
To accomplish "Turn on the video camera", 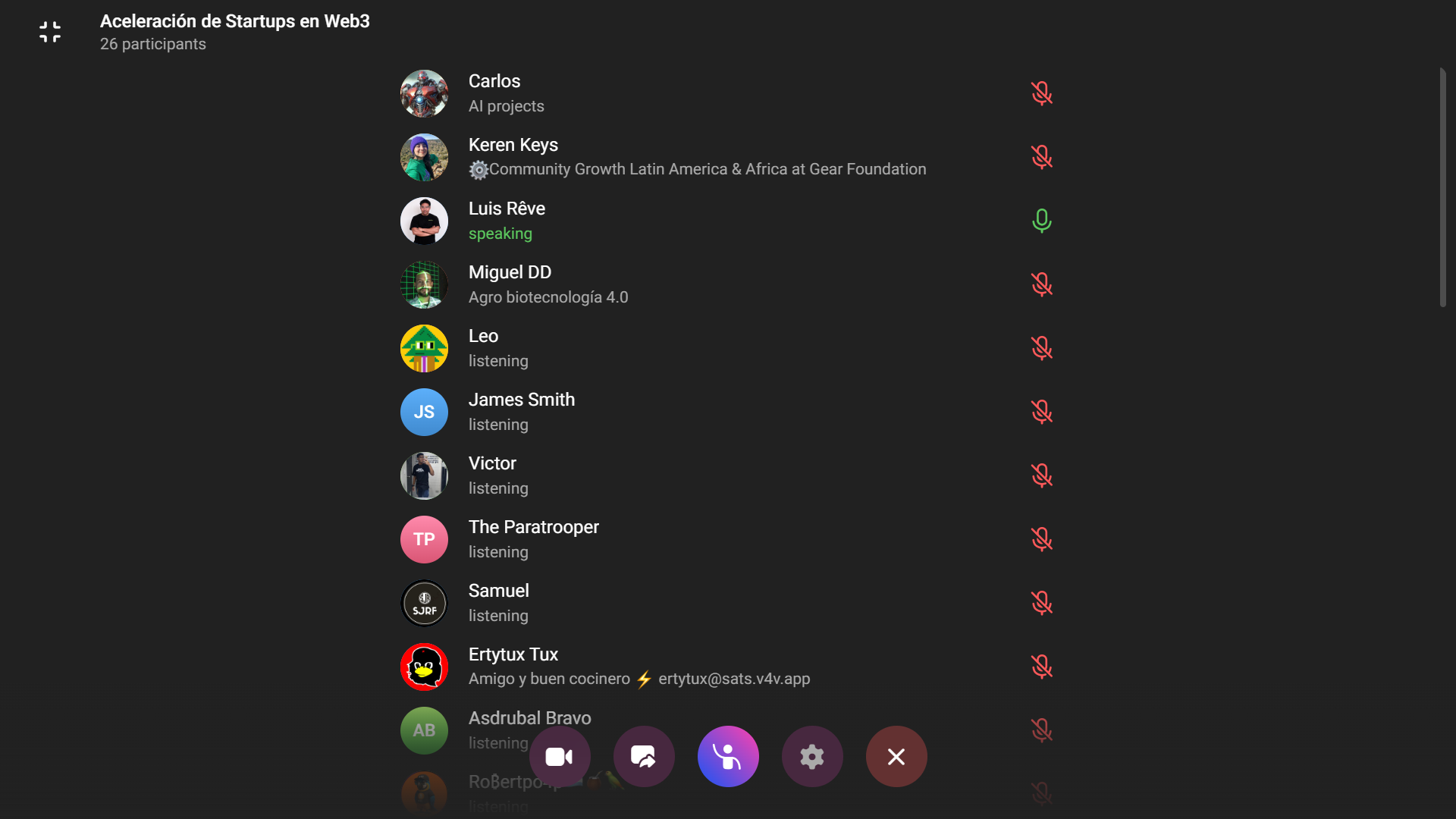I will pyautogui.click(x=560, y=757).
